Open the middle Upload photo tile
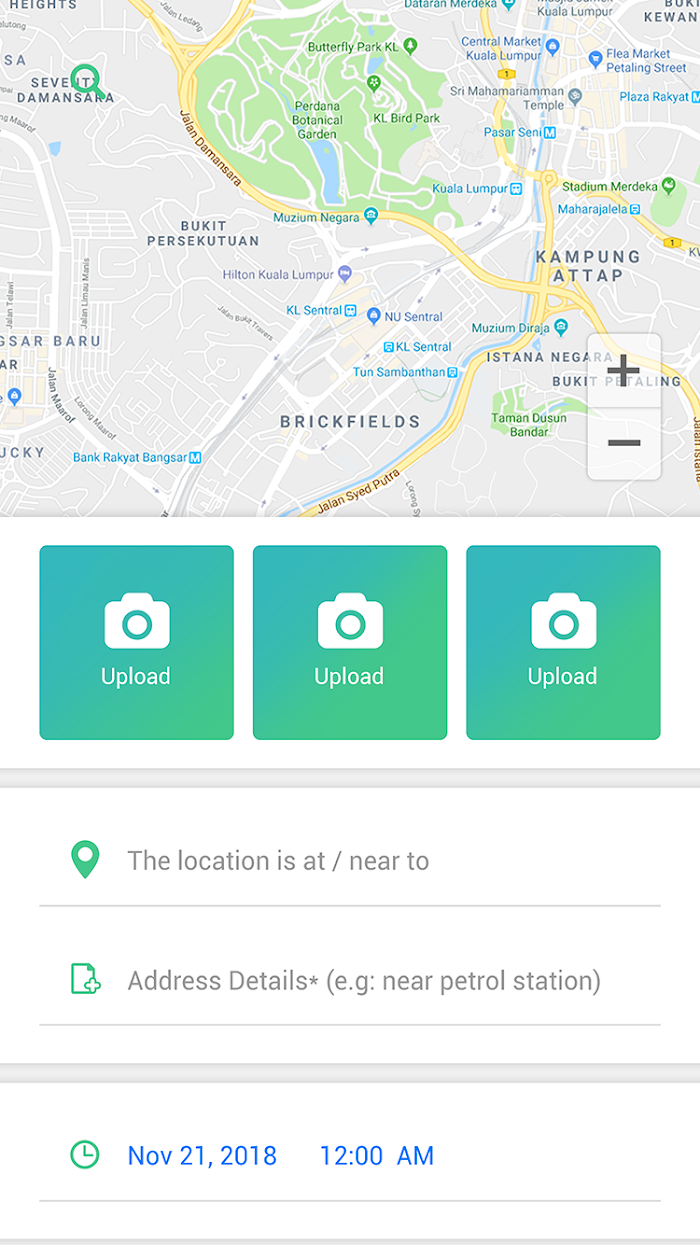This screenshot has height=1245, width=700. coord(350,642)
